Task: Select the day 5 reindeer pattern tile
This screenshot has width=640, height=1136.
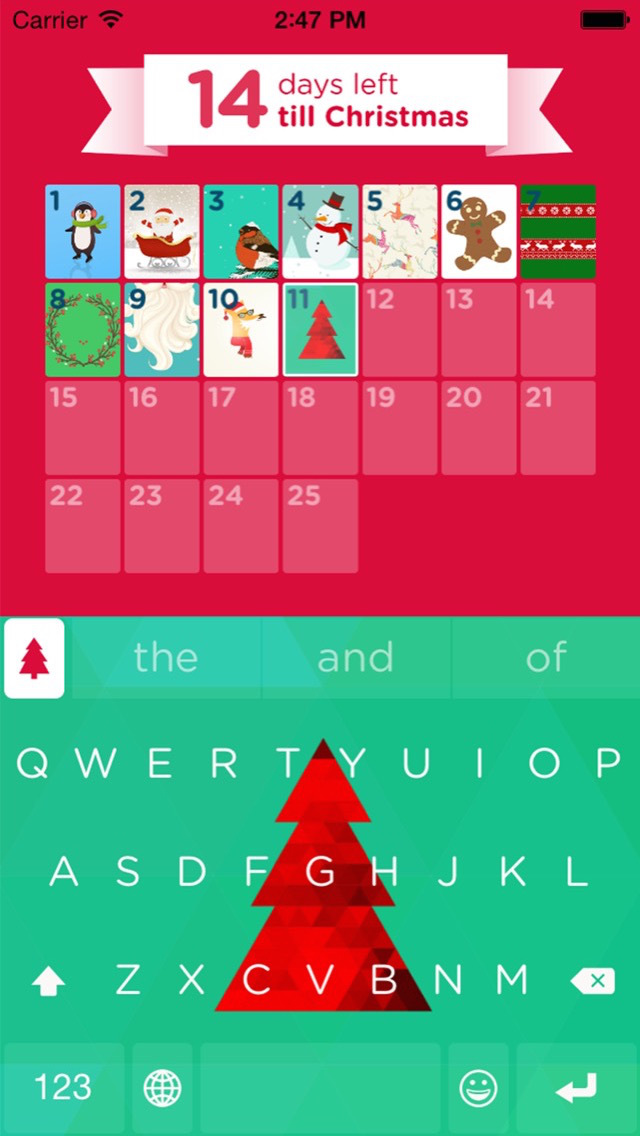Action: coord(399,232)
